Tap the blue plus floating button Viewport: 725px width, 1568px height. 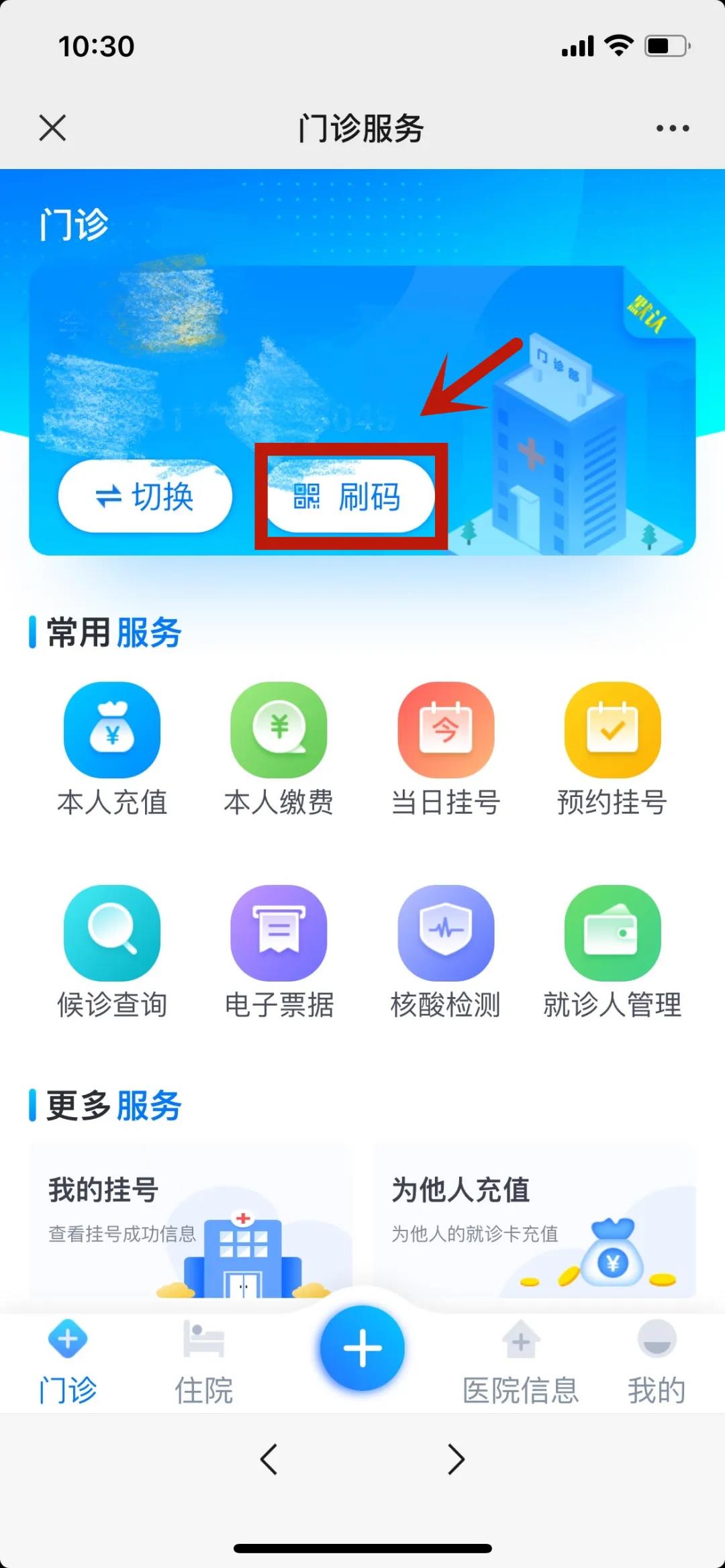coord(362,1347)
